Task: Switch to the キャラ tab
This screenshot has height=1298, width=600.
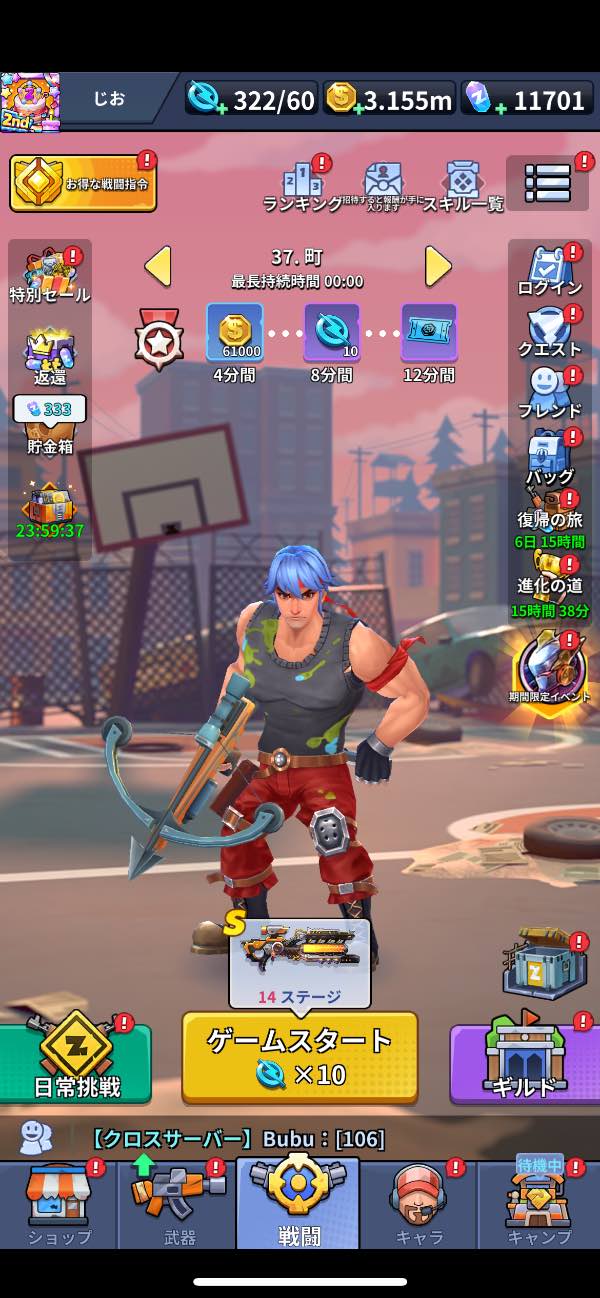Action: point(418,1204)
